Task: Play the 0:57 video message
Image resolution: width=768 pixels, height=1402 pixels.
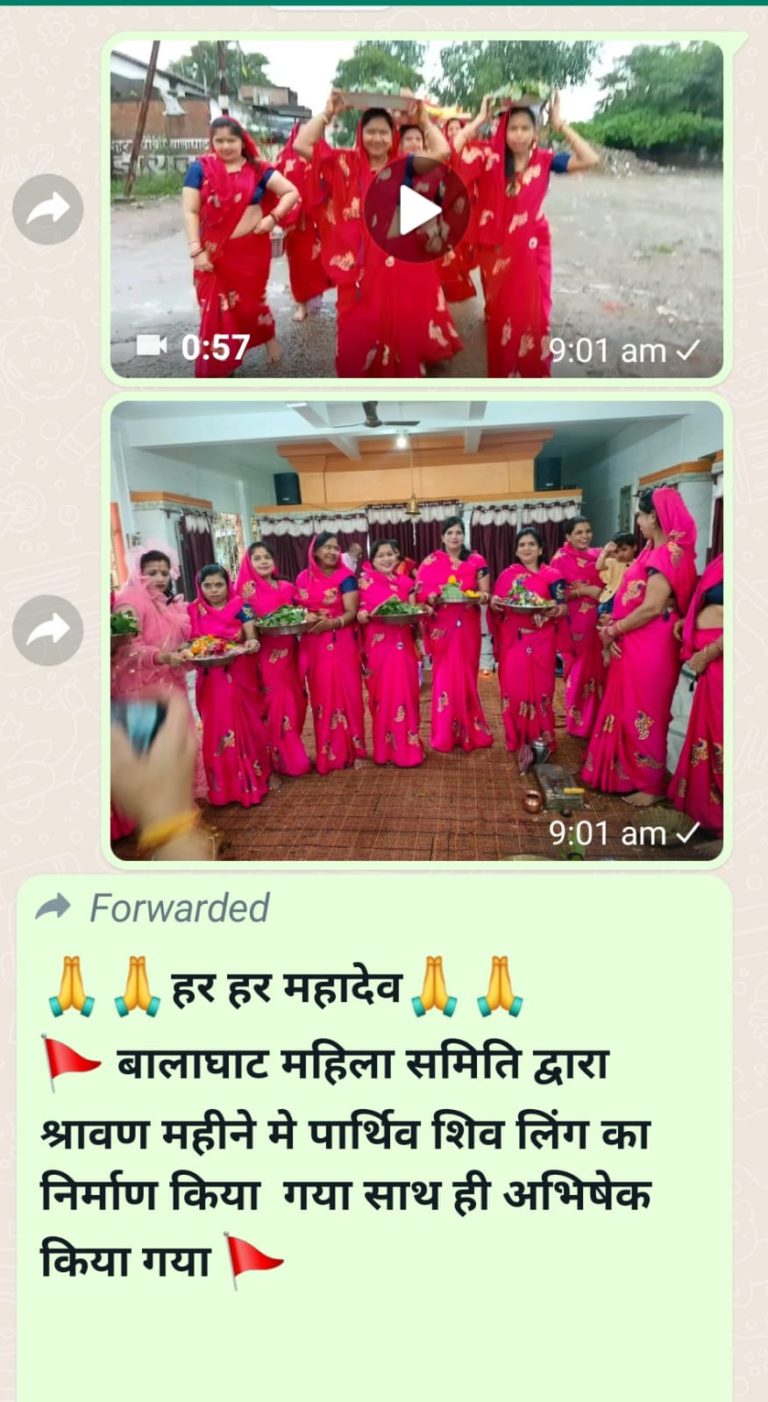Action: 416,209
